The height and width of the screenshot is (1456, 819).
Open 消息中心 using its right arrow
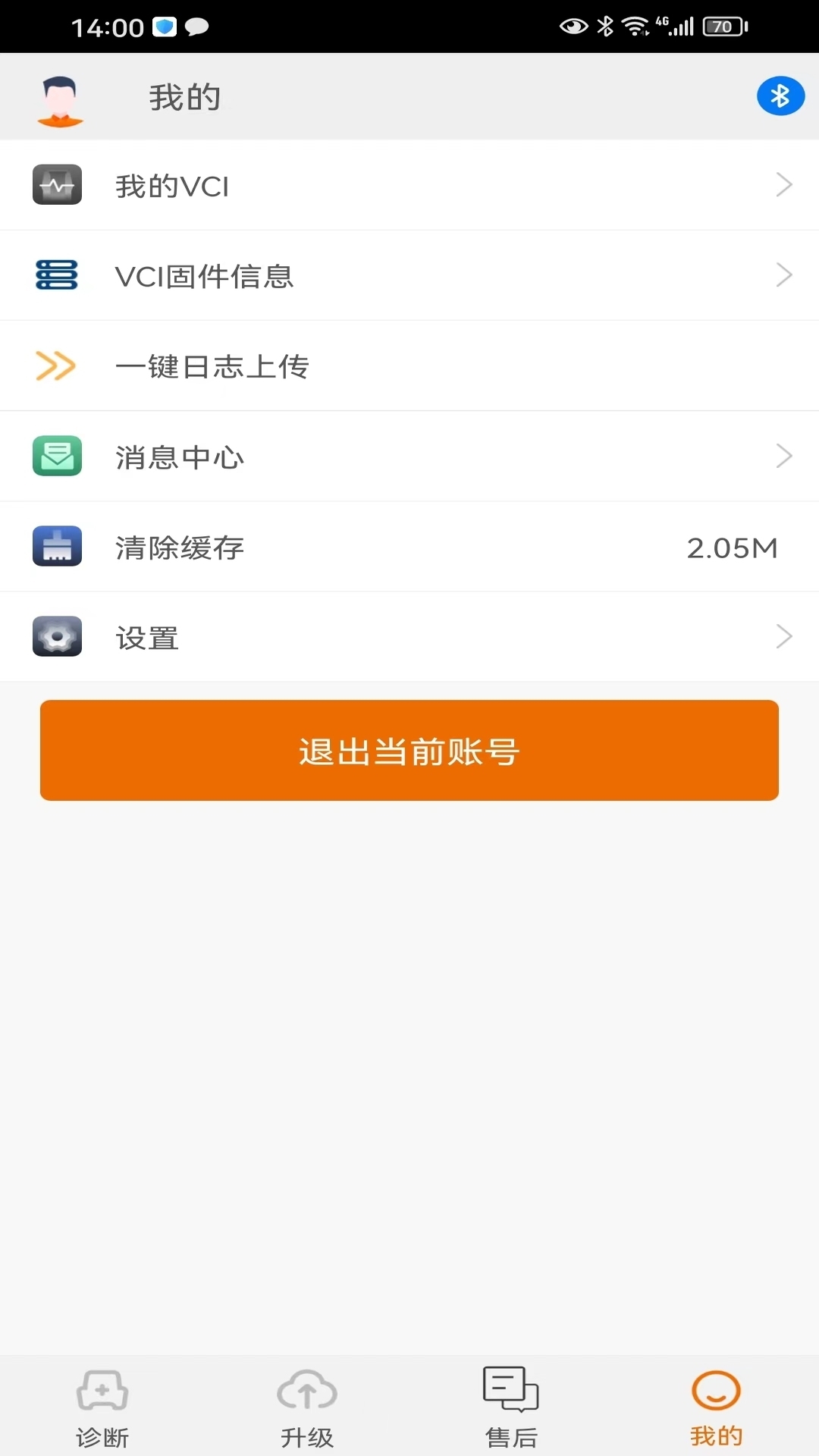784,456
